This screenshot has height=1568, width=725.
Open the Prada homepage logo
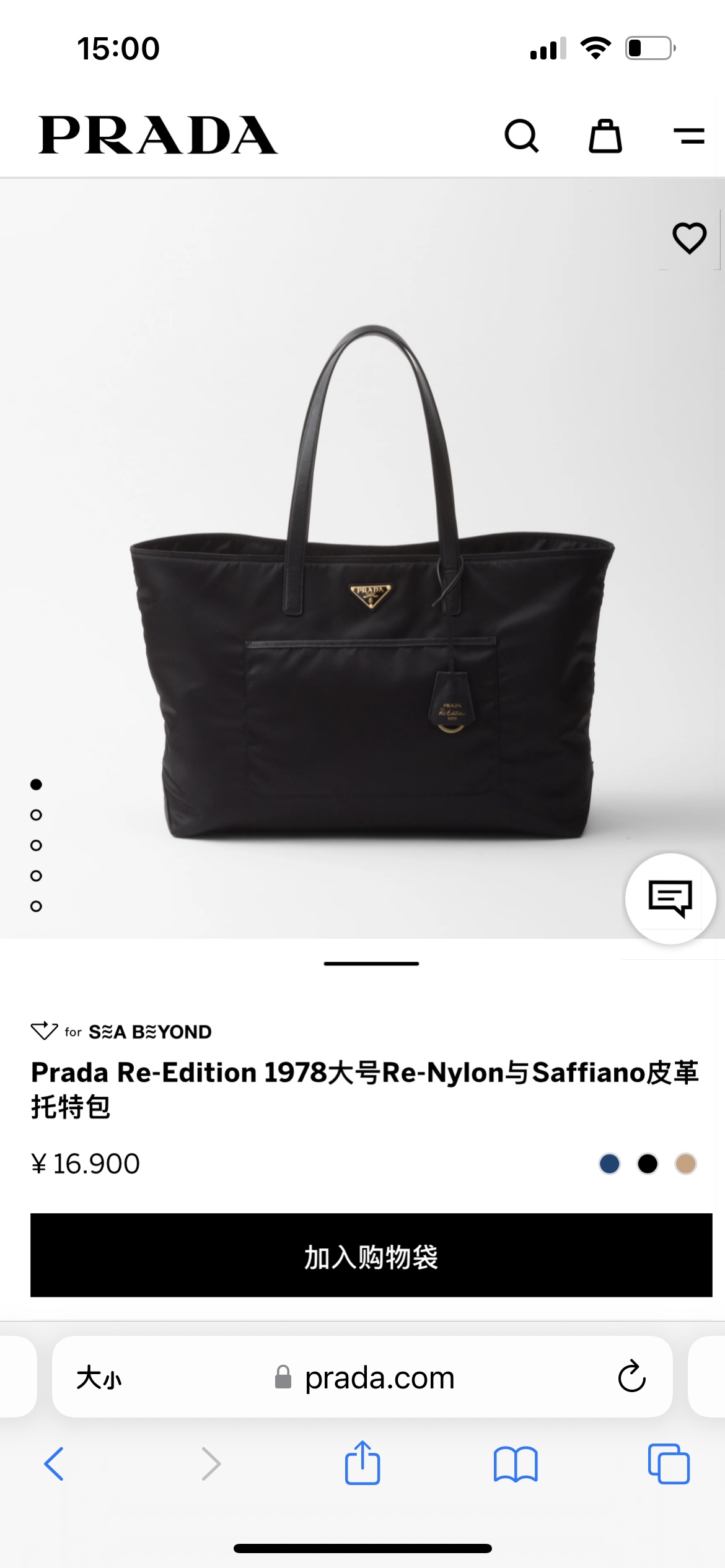[x=158, y=135]
